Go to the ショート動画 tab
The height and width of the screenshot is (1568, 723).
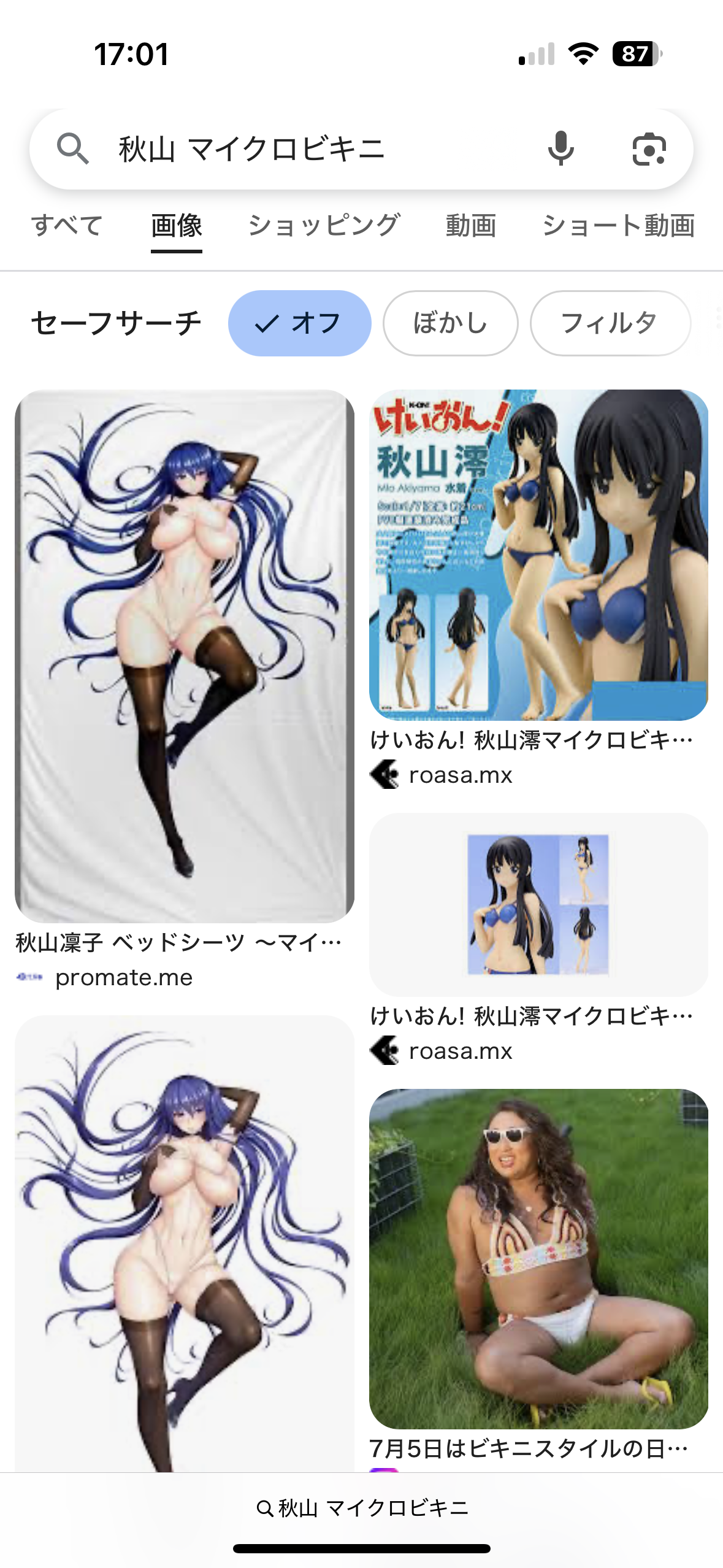[618, 225]
